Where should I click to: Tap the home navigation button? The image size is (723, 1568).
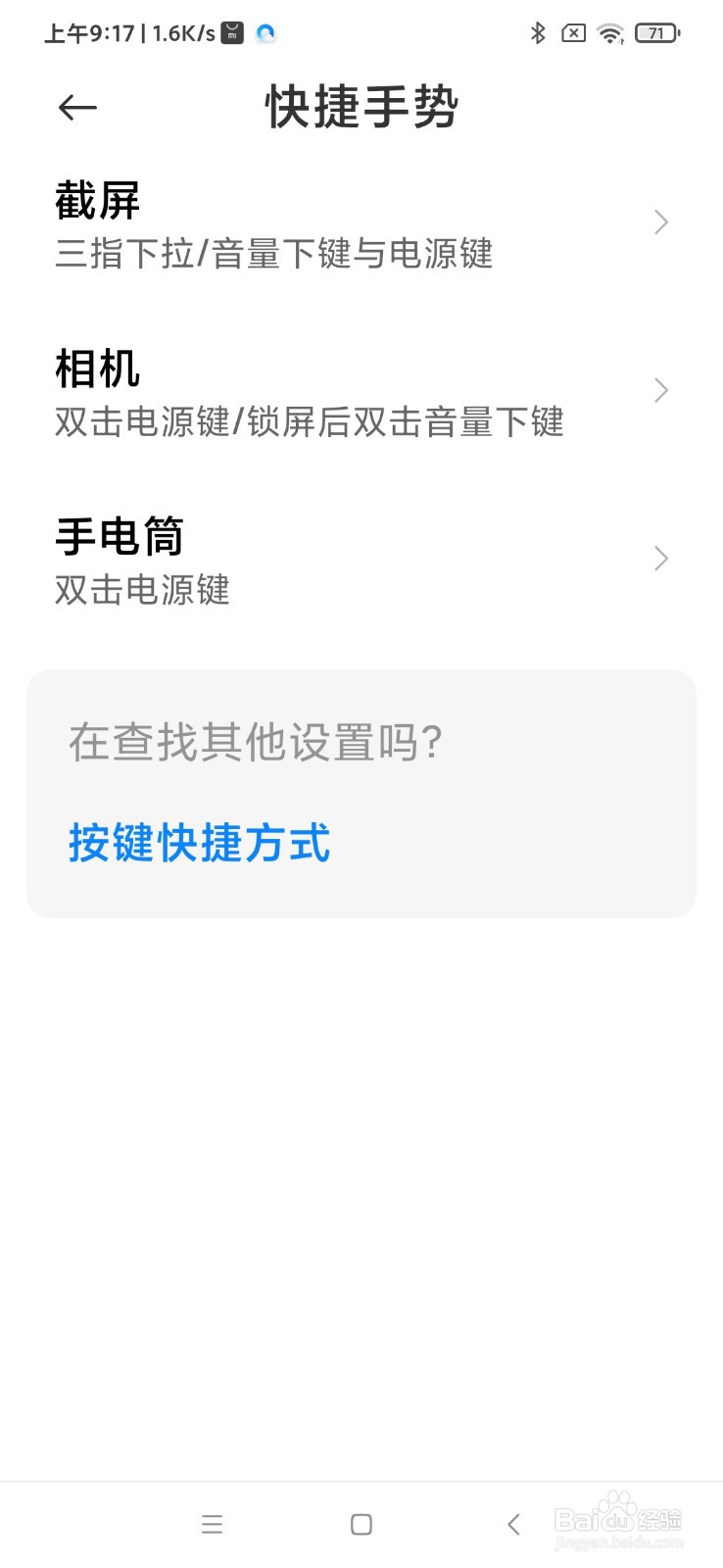[x=361, y=1524]
